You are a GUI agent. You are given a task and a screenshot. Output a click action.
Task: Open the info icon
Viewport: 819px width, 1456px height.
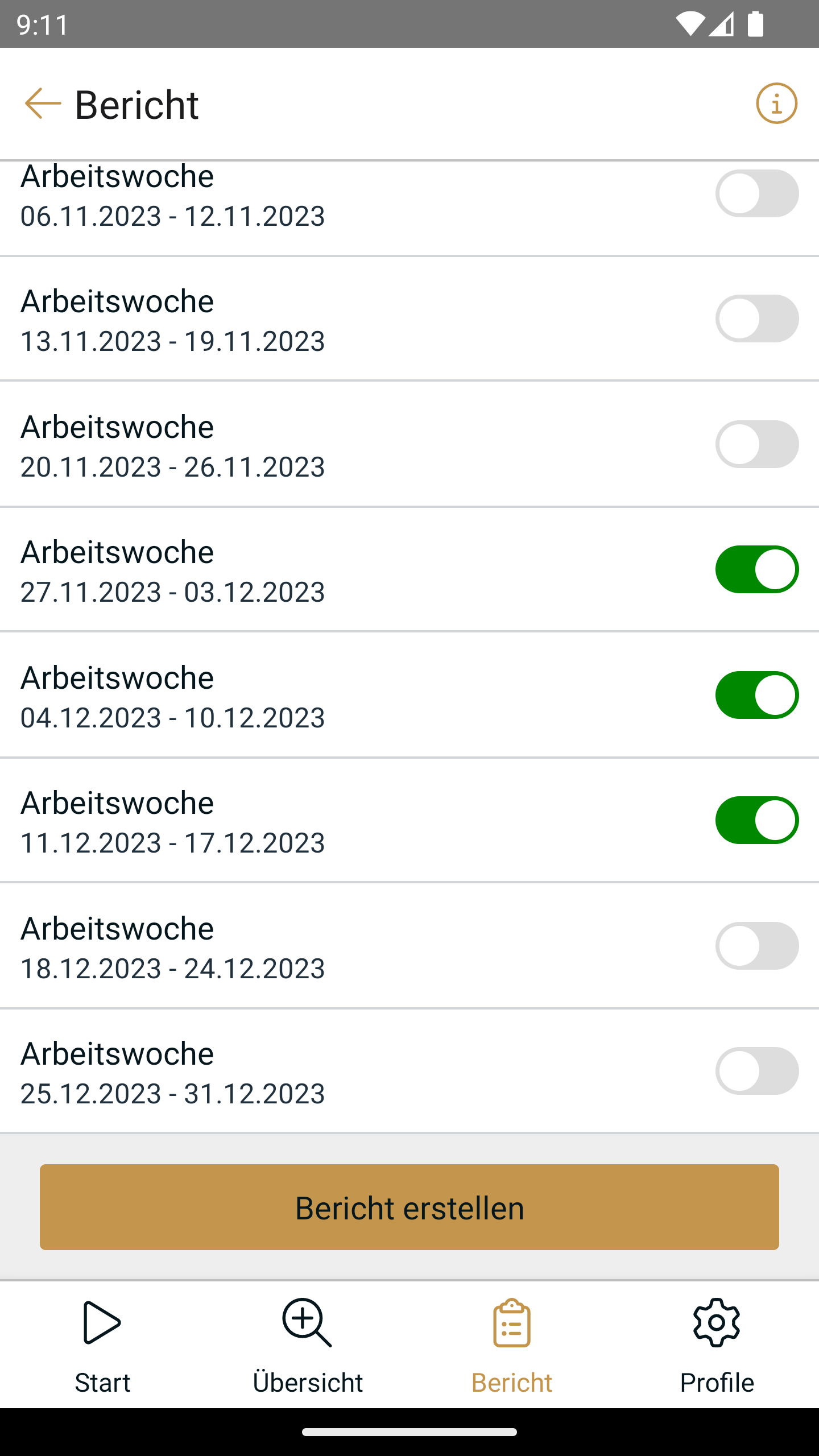(x=776, y=104)
